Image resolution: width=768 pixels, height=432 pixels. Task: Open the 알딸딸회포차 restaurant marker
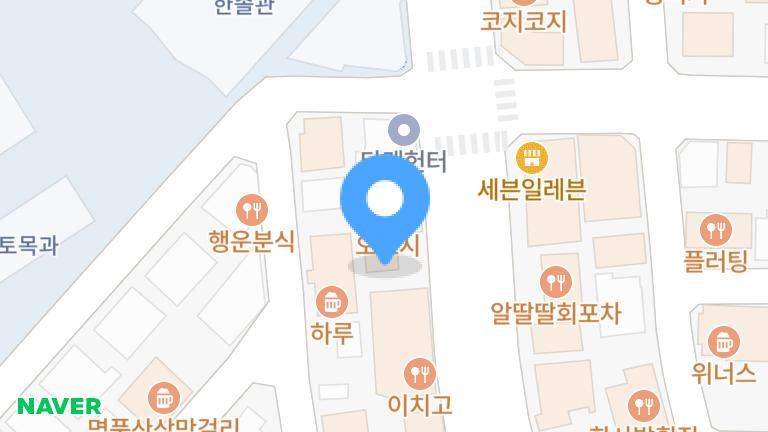(x=556, y=282)
